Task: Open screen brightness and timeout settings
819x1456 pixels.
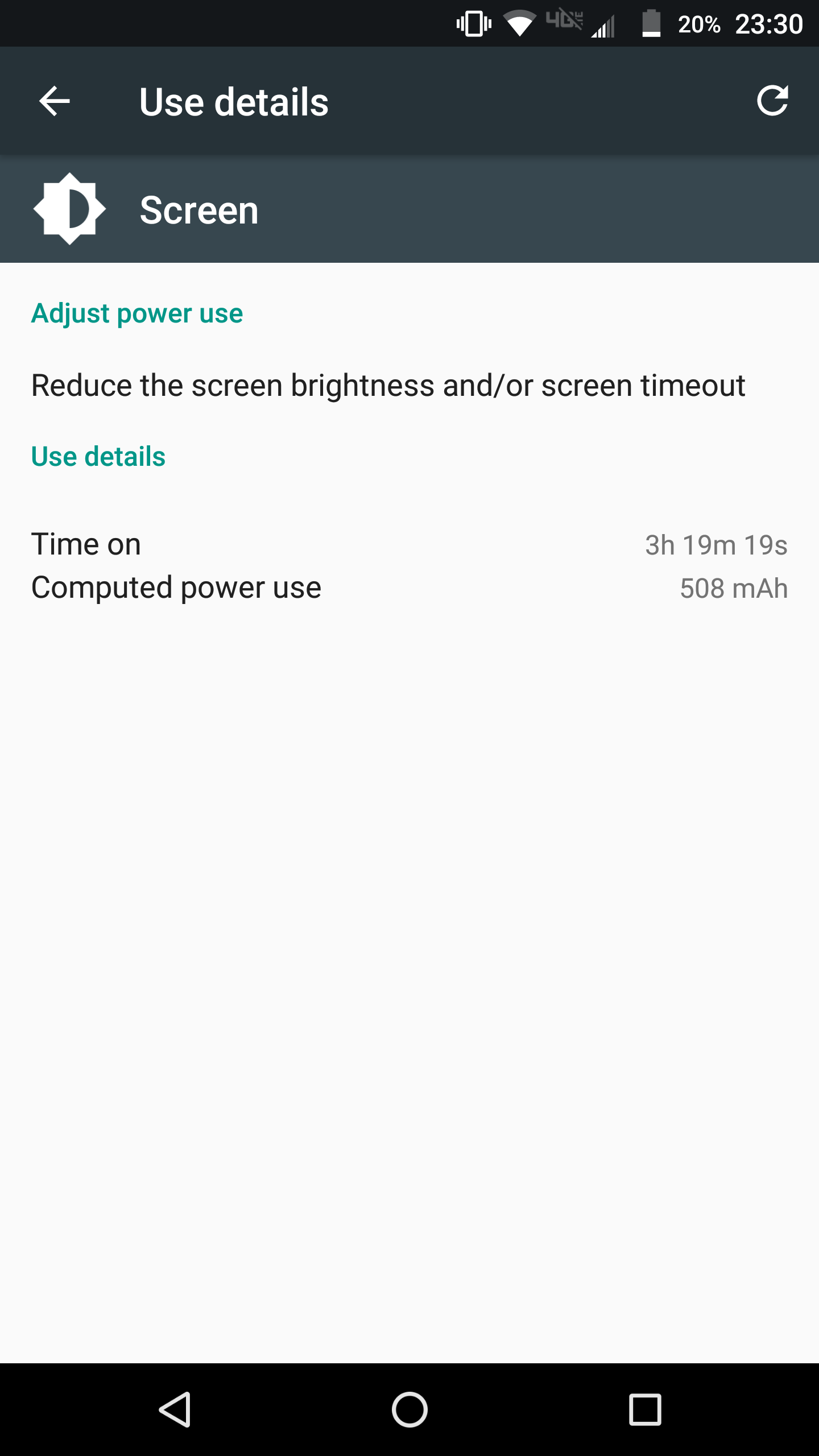Action: [388, 386]
